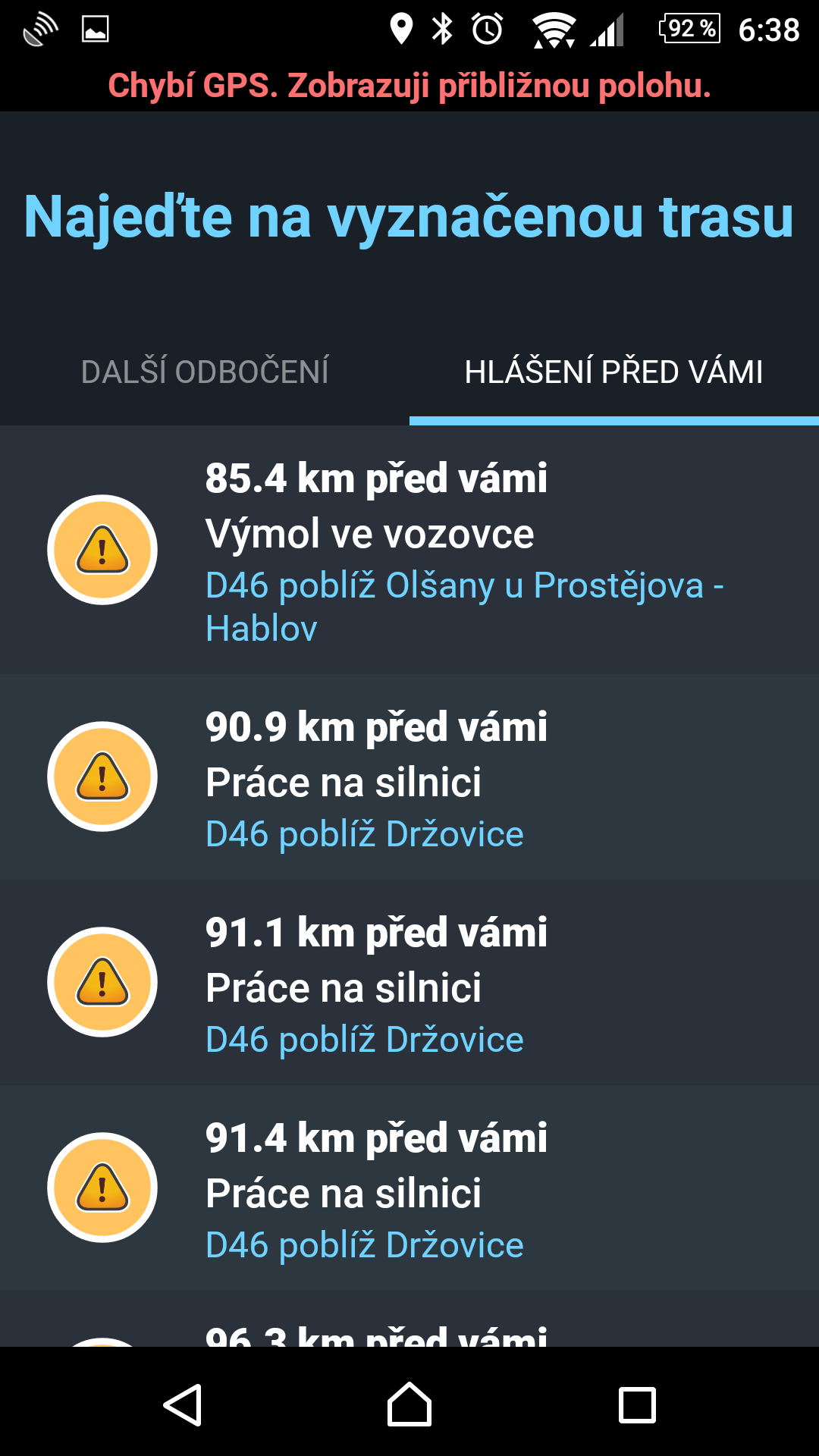The image size is (819, 1456).
Task: Open the Výmol ve vozovce report at 85.4 km
Action: 409,550
